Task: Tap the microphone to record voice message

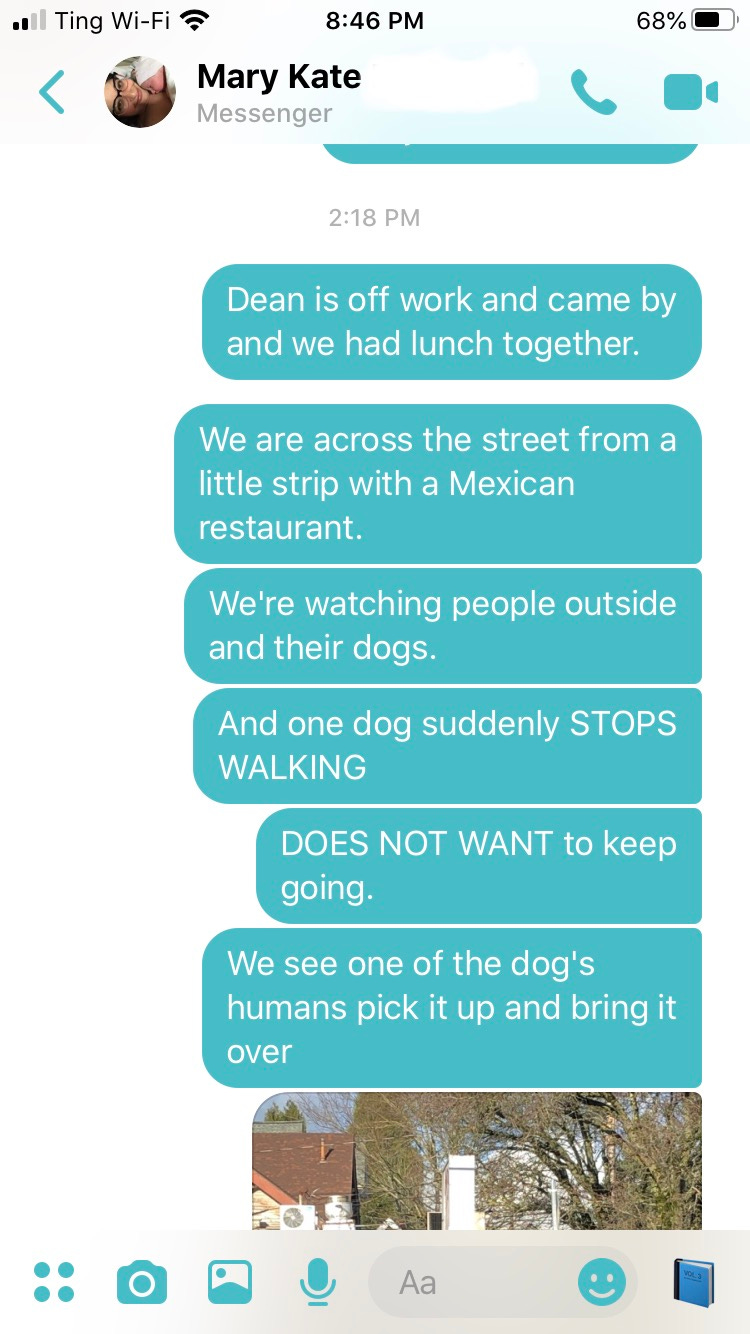Action: coord(318,1282)
